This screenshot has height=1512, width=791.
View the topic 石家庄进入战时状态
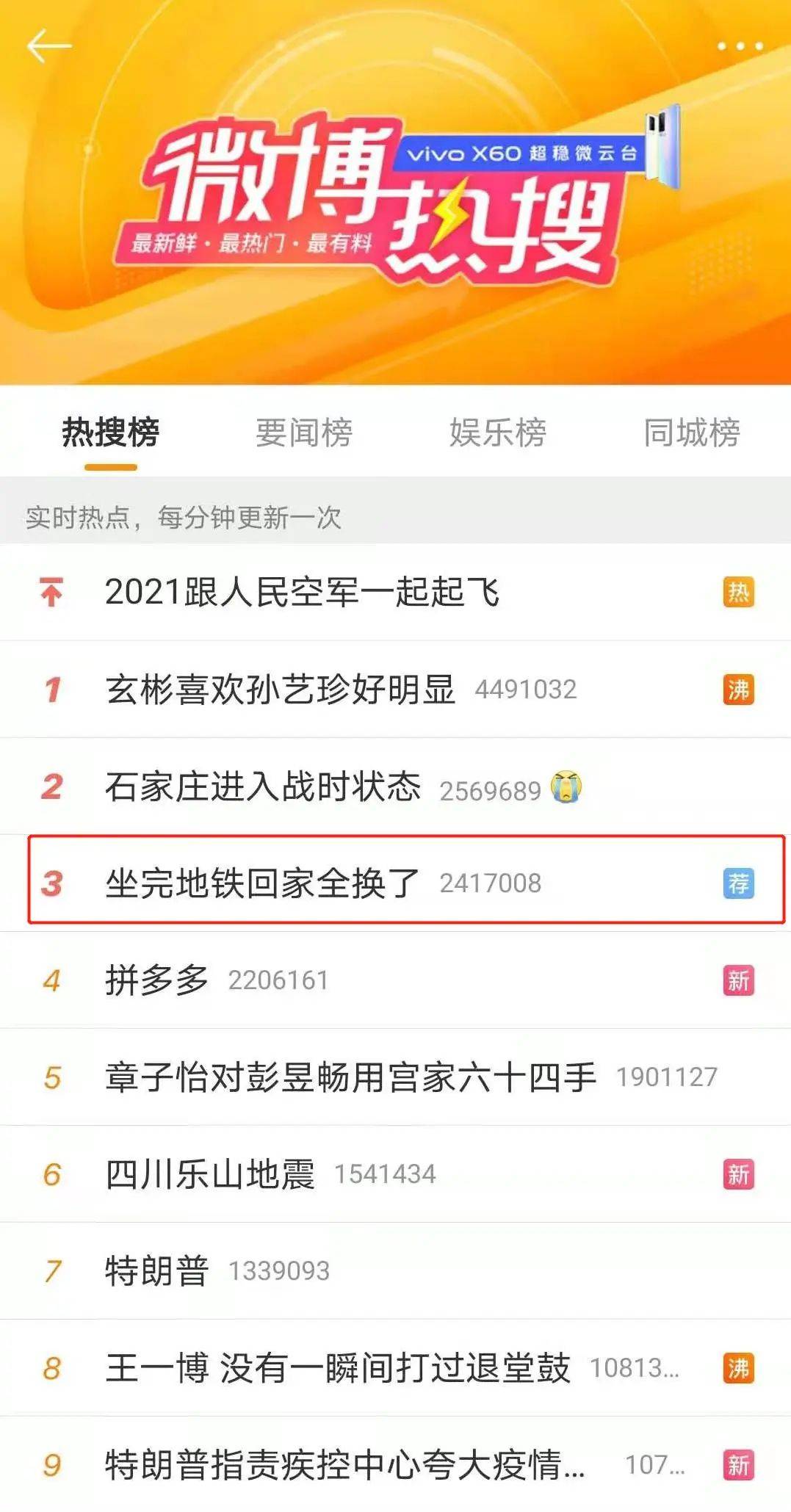[395, 786]
